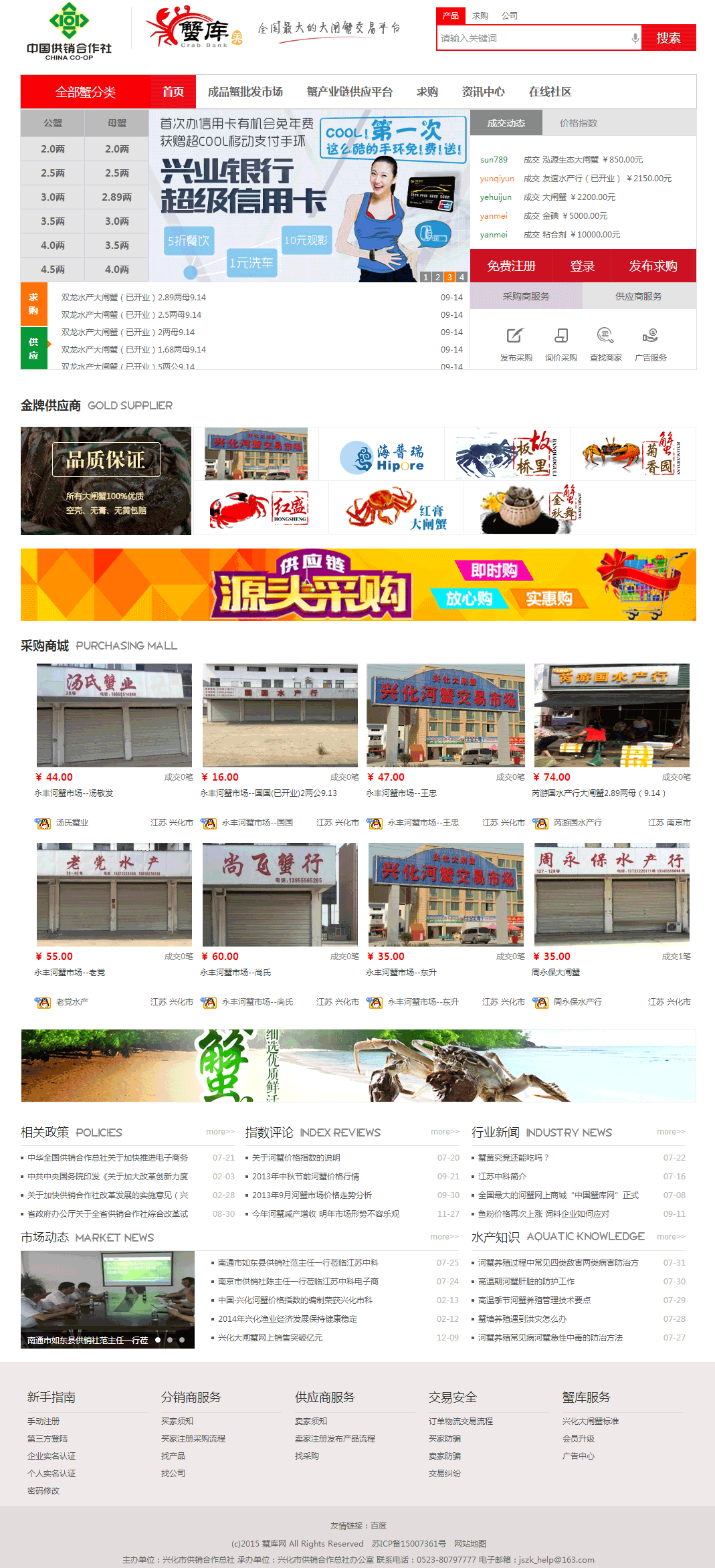
Task: Focus the 请输入关键词 search field
Action: tap(532, 38)
